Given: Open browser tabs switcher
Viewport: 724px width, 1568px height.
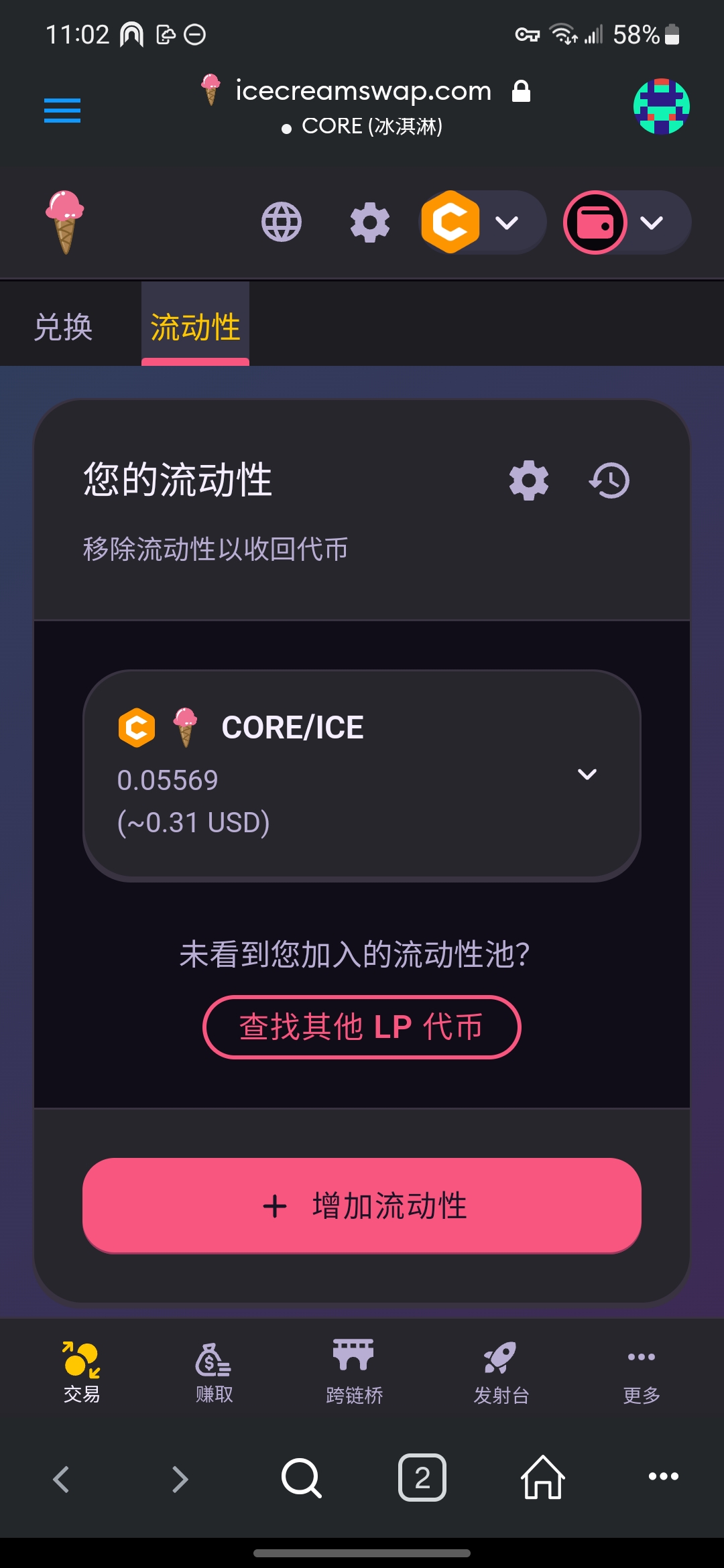Looking at the screenshot, I should [422, 1478].
